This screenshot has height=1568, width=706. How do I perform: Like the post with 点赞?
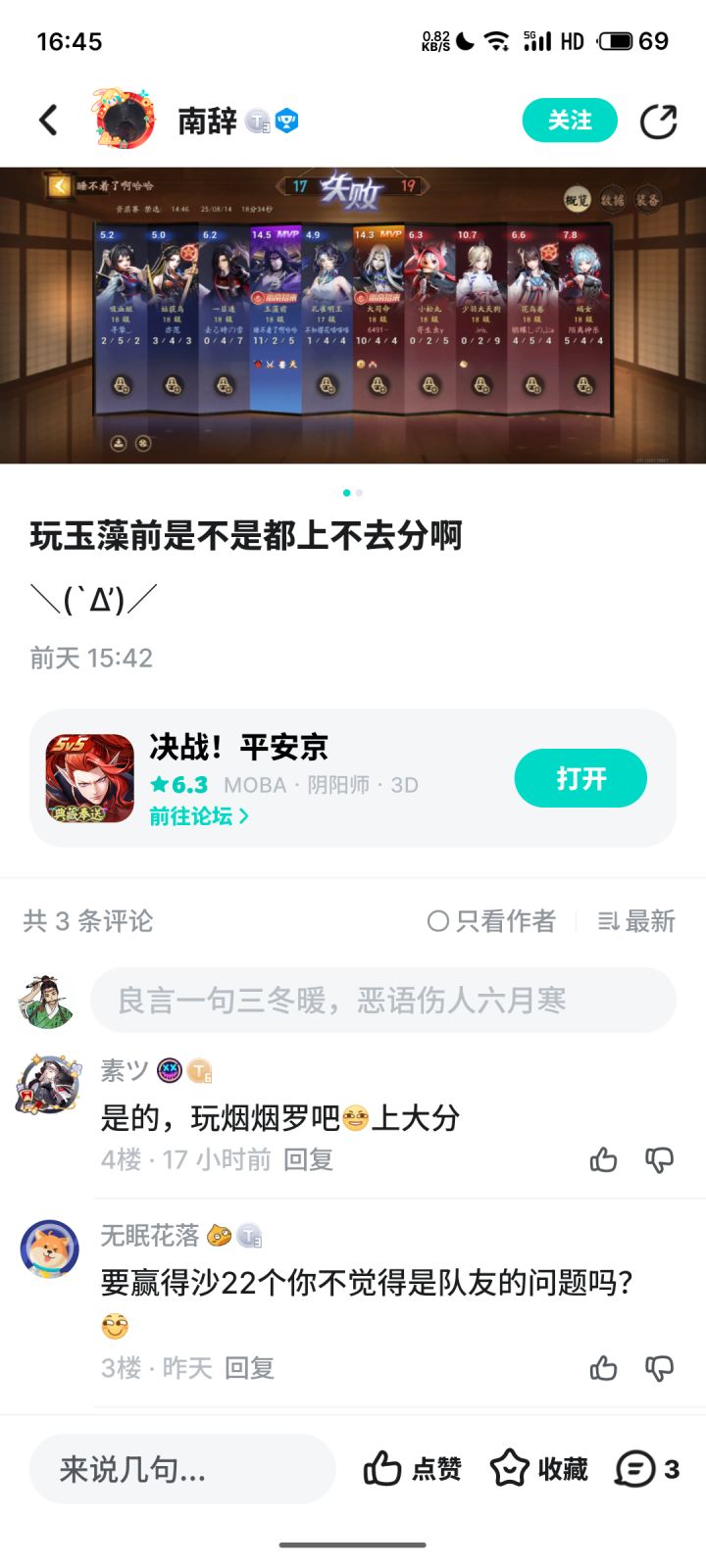tap(412, 1469)
